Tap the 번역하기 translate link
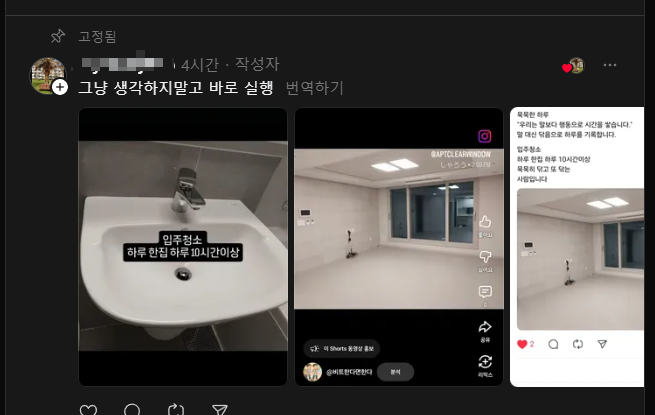Image resolution: width=655 pixels, height=415 pixels. (x=314, y=88)
